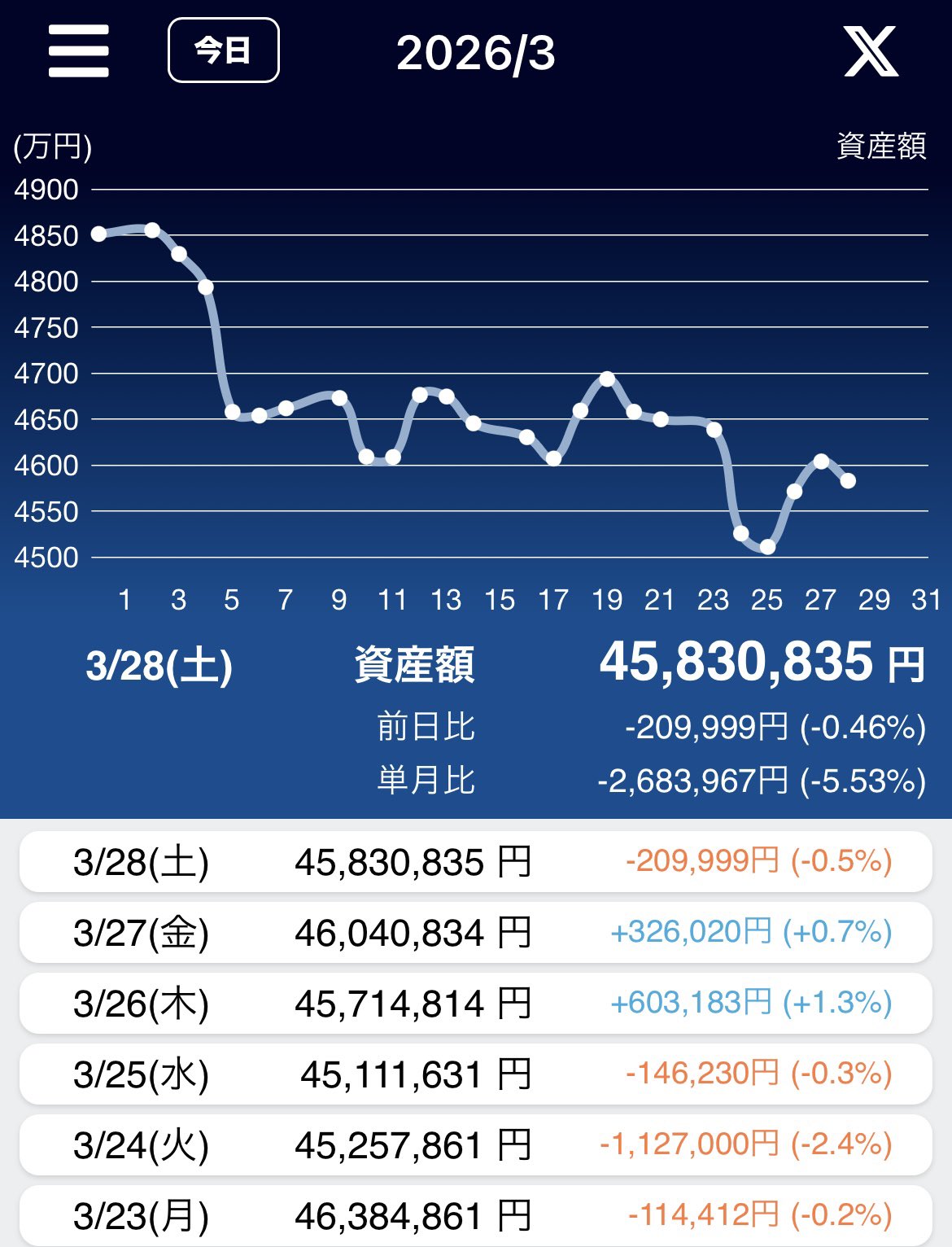Choose the 3/23(月) row
The image size is (952, 1247).
point(475,1216)
